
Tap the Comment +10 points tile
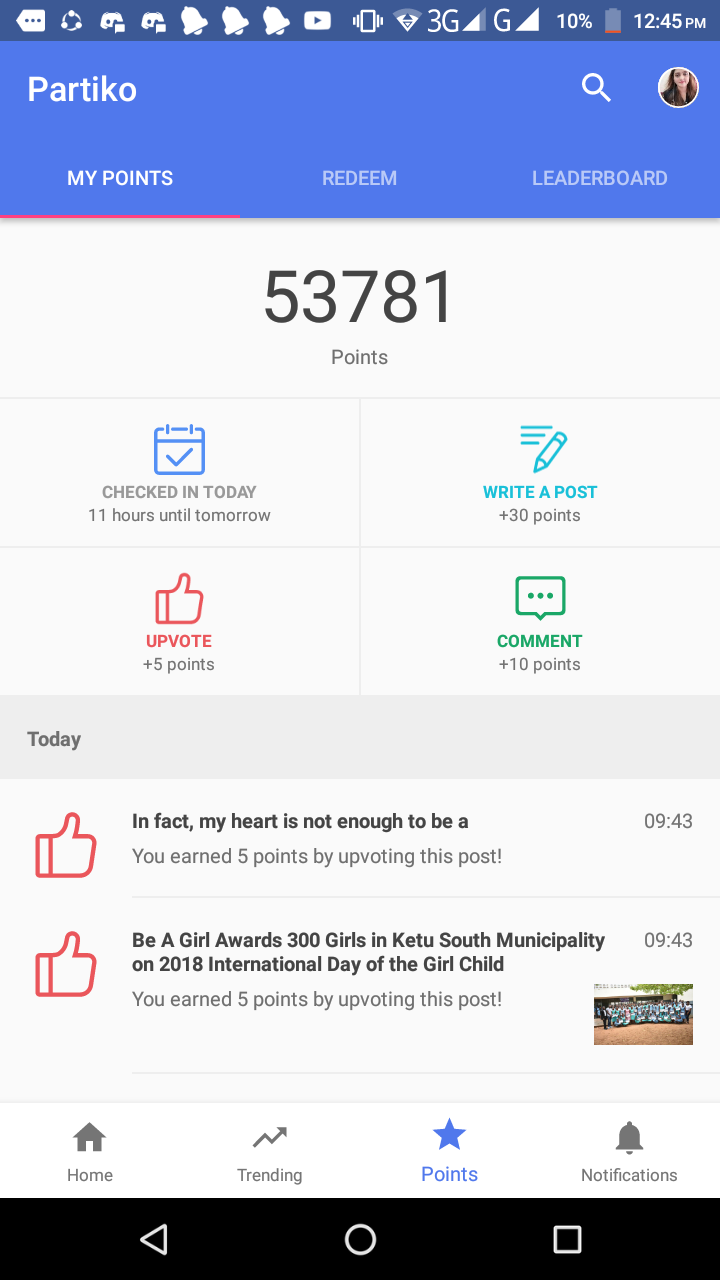coord(540,622)
